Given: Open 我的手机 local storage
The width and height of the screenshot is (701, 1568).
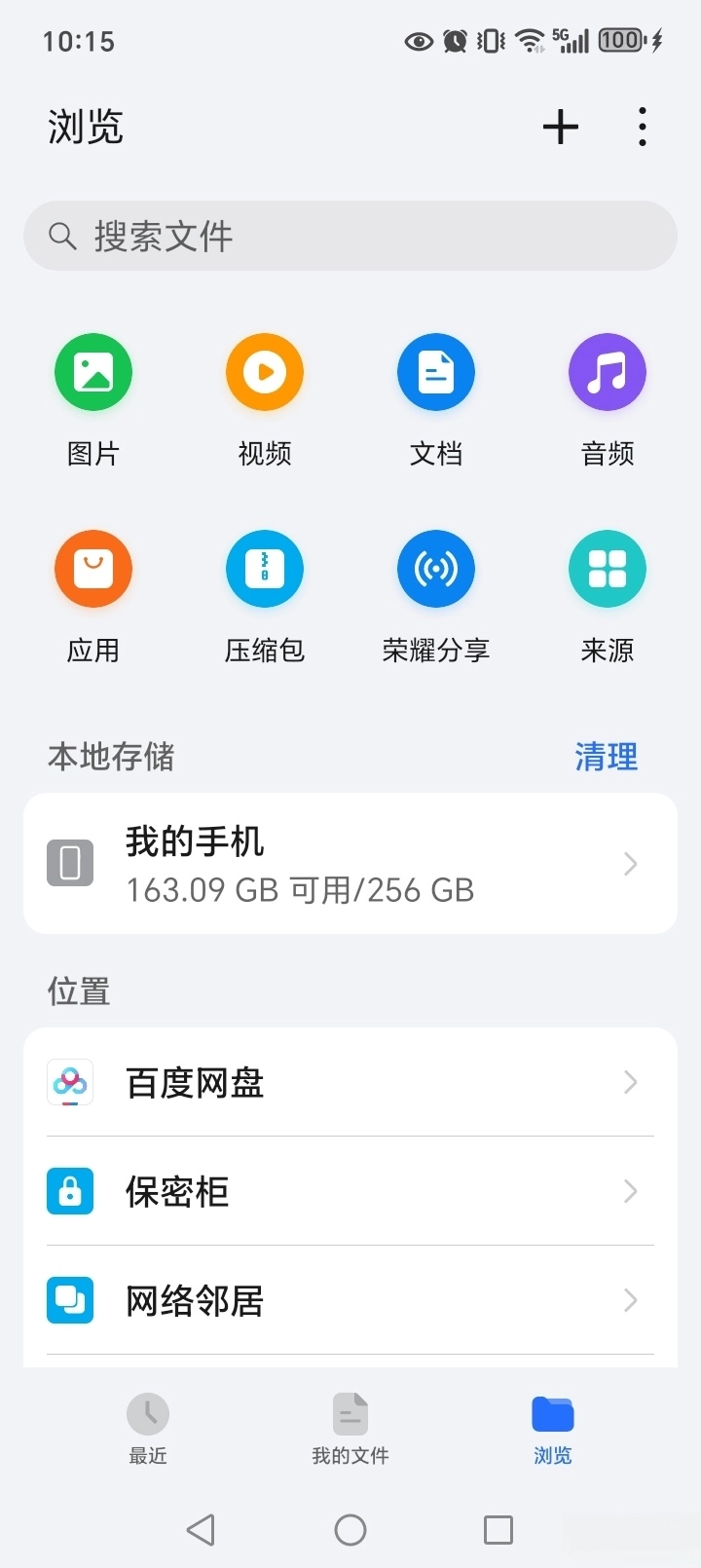Looking at the screenshot, I should [350, 864].
